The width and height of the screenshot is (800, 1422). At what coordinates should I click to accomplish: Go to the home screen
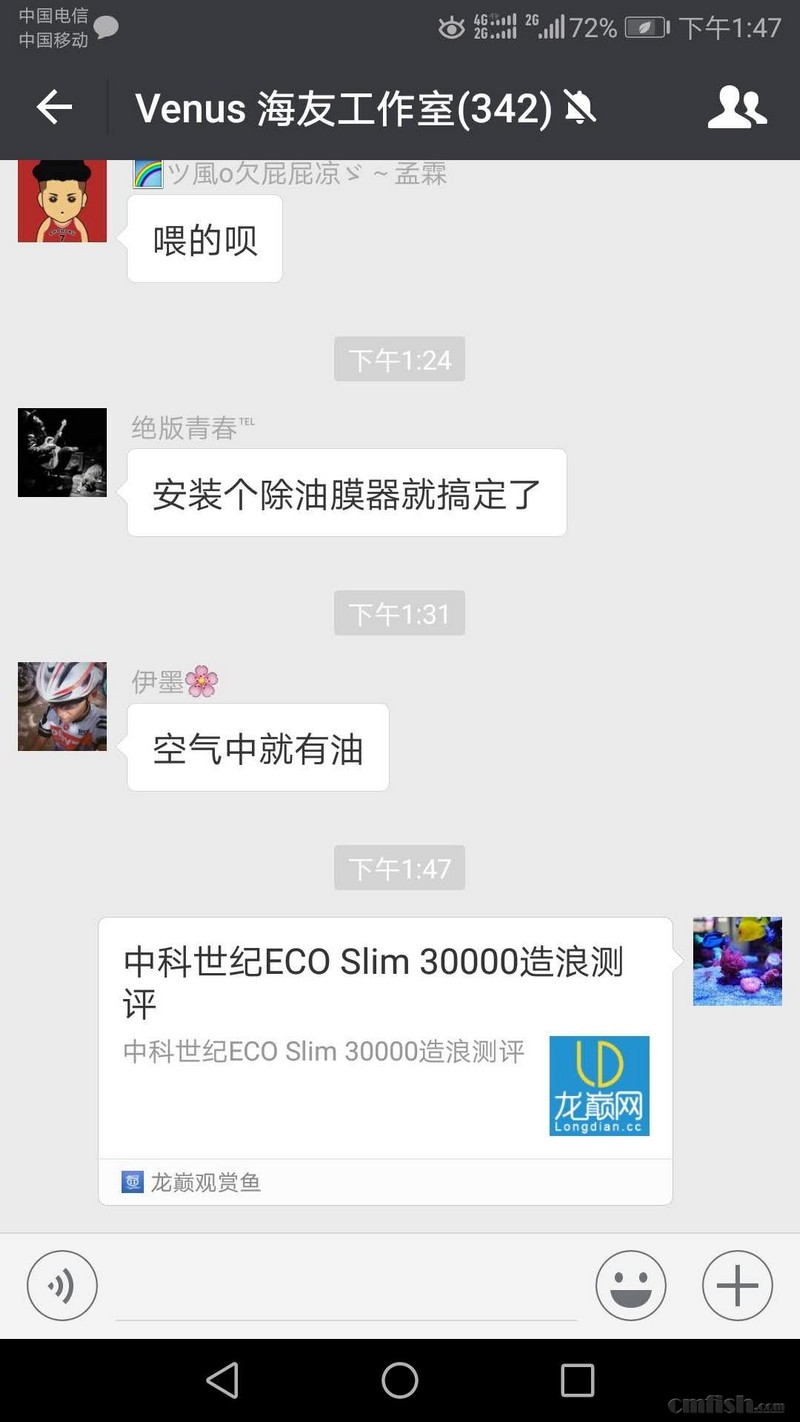[400, 1380]
